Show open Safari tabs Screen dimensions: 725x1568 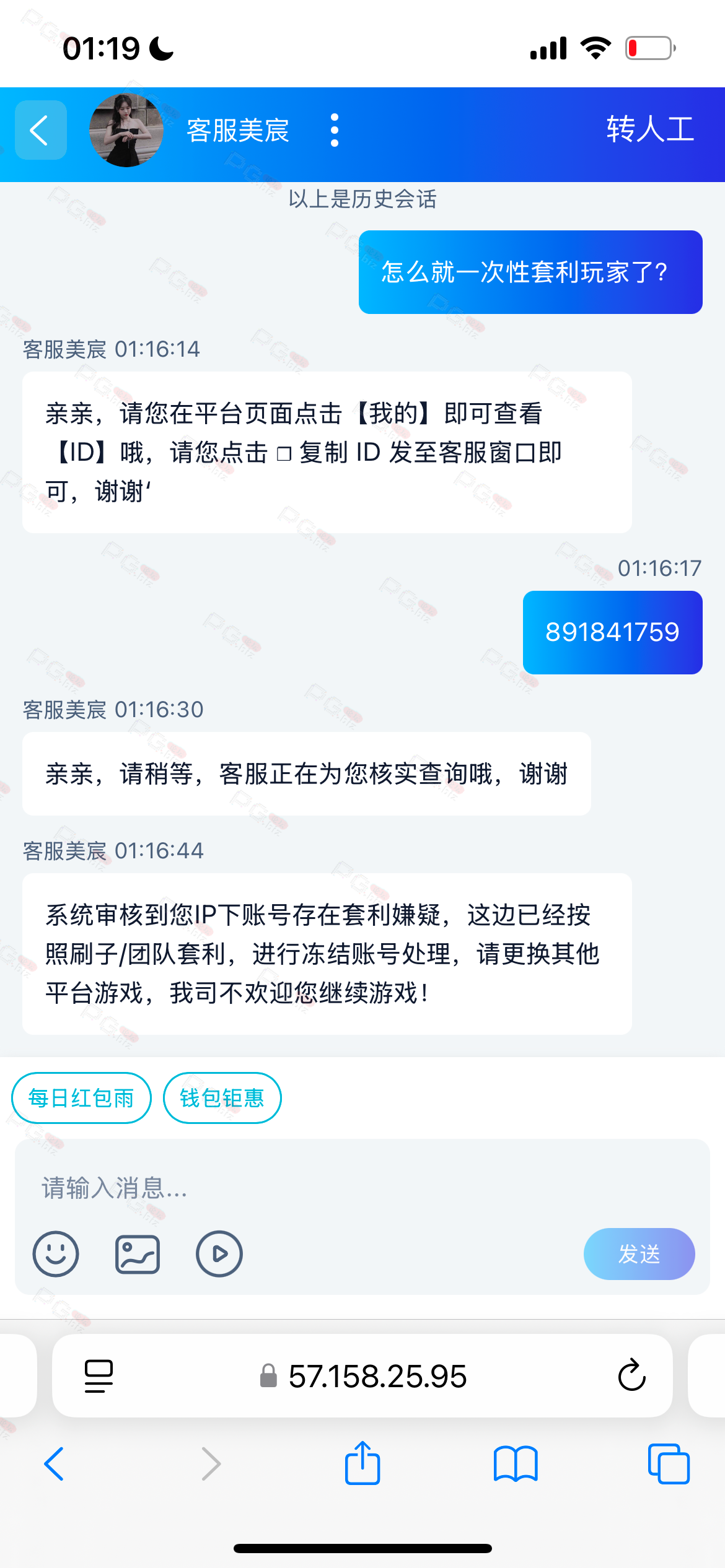point(668,1464)
